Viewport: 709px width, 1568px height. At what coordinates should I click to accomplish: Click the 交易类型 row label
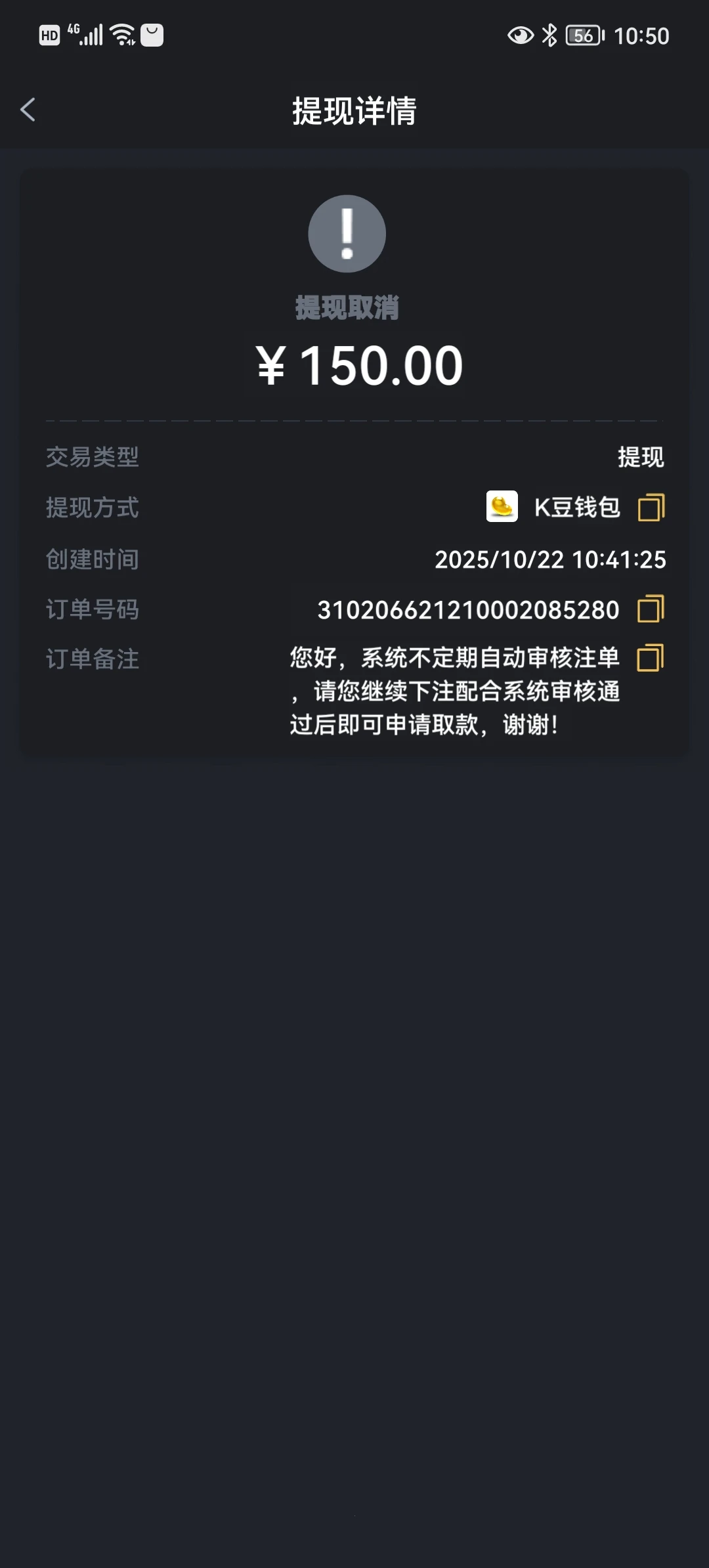tap(92, 457)
